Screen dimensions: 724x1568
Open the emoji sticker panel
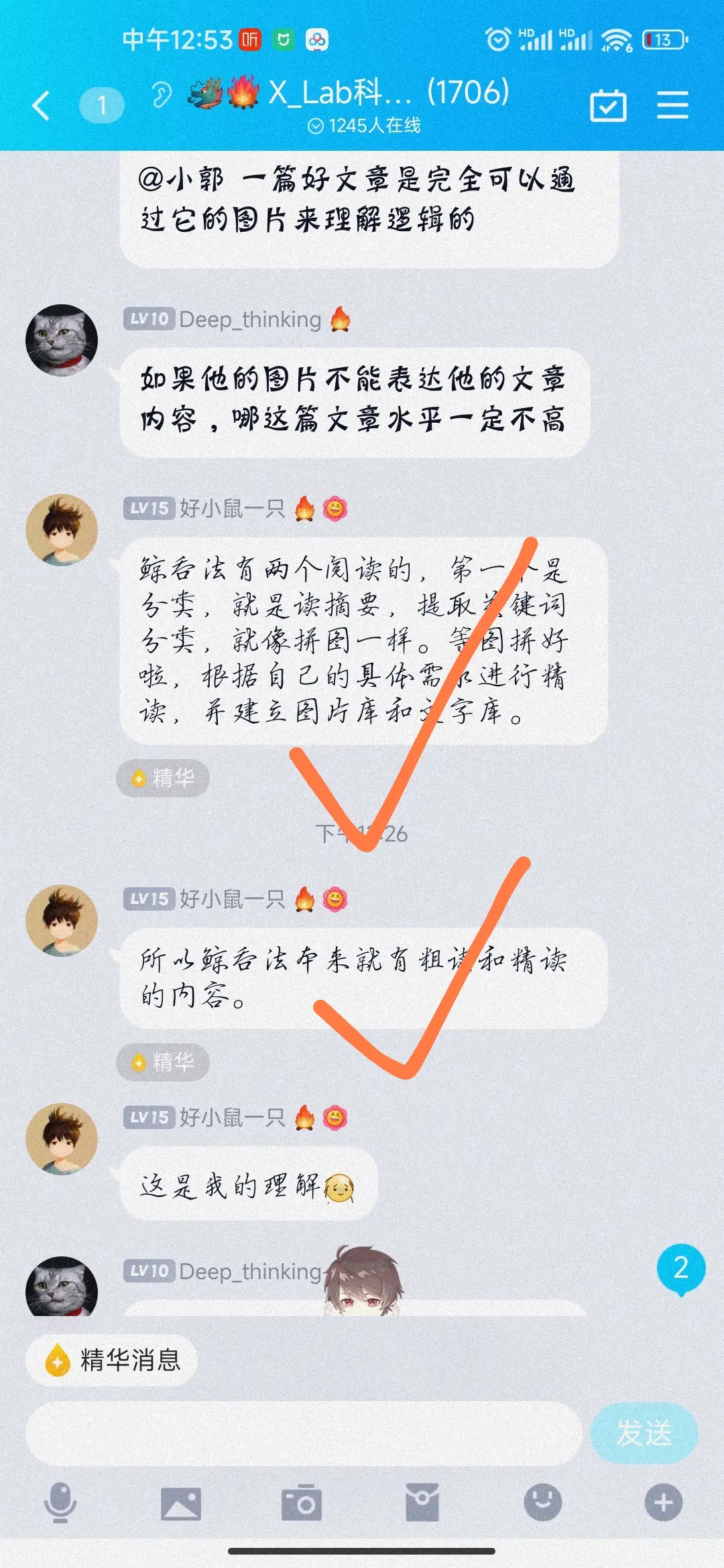coord(543,1503)
